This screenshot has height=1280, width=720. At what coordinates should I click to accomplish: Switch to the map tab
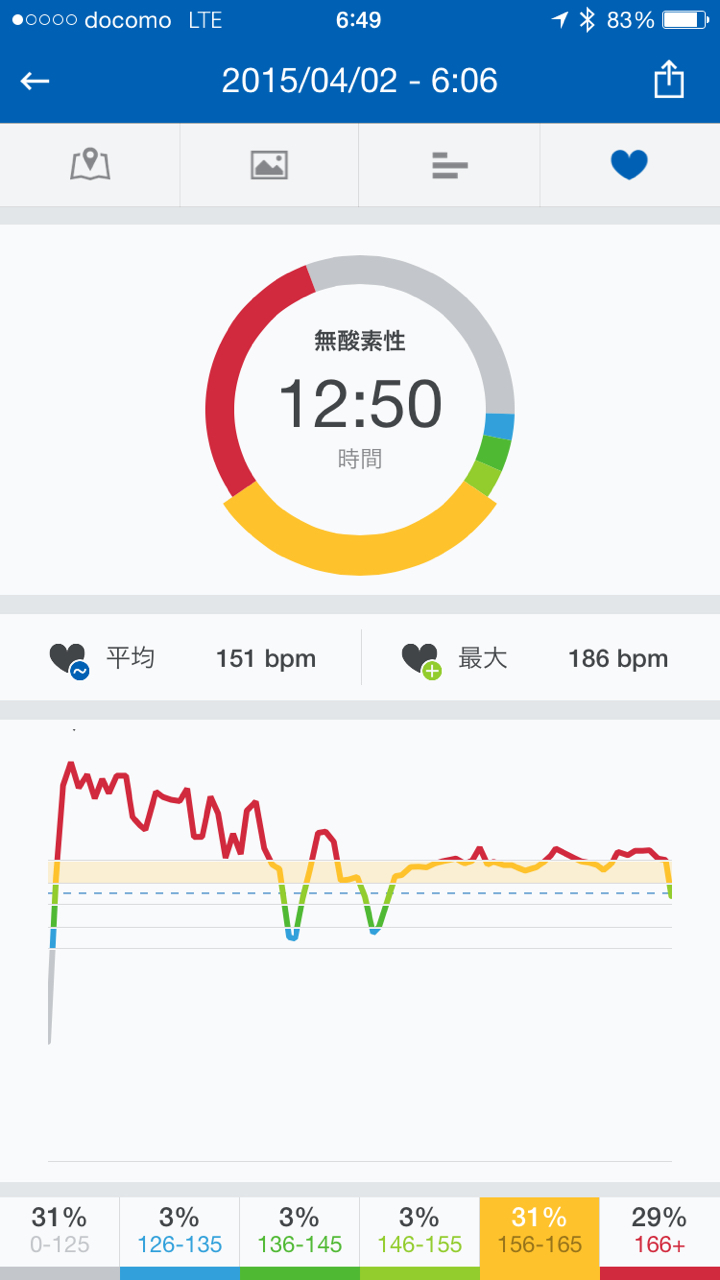[x=90, y=165]
